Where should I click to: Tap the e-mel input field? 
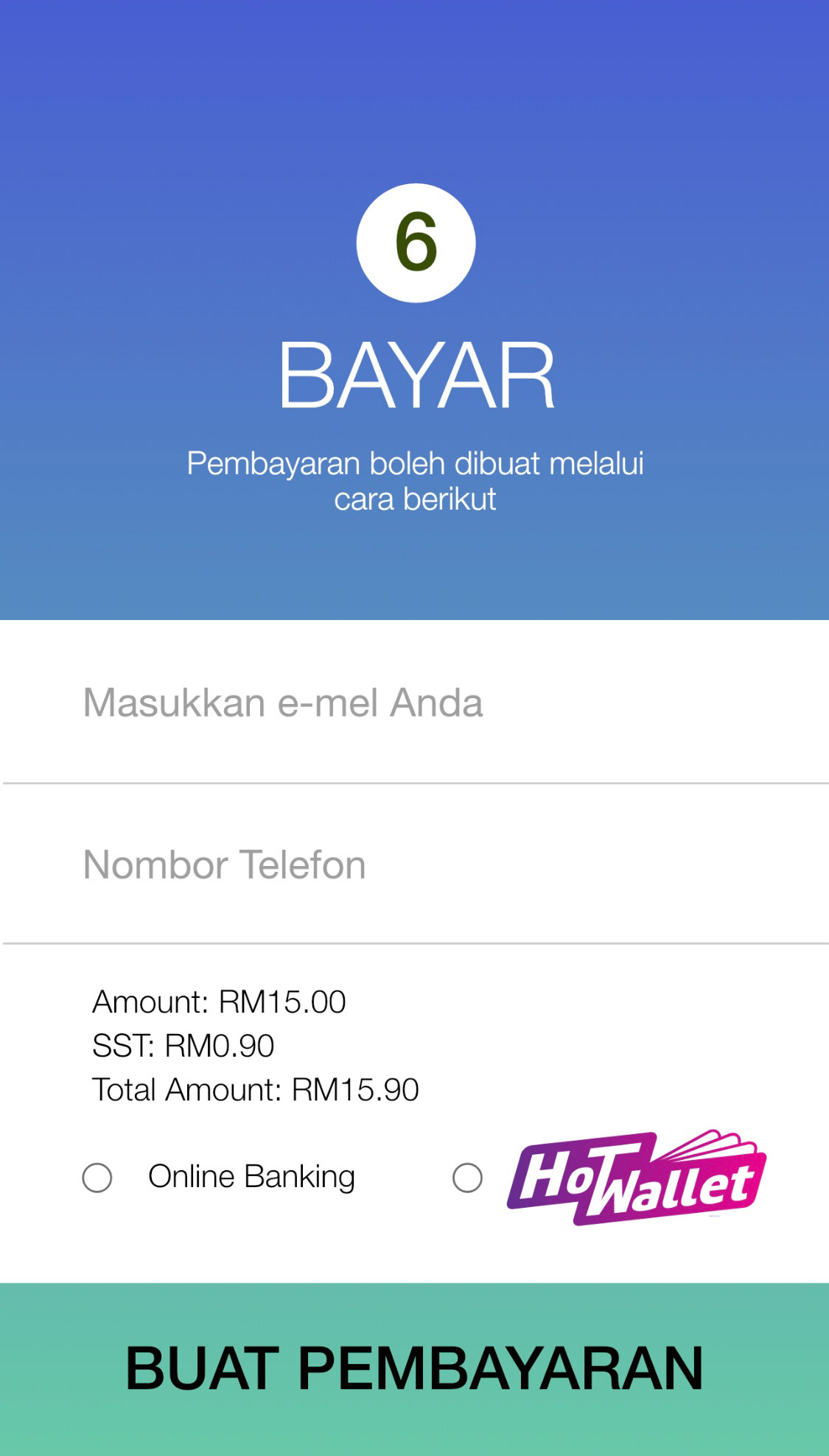coord(413,703)
